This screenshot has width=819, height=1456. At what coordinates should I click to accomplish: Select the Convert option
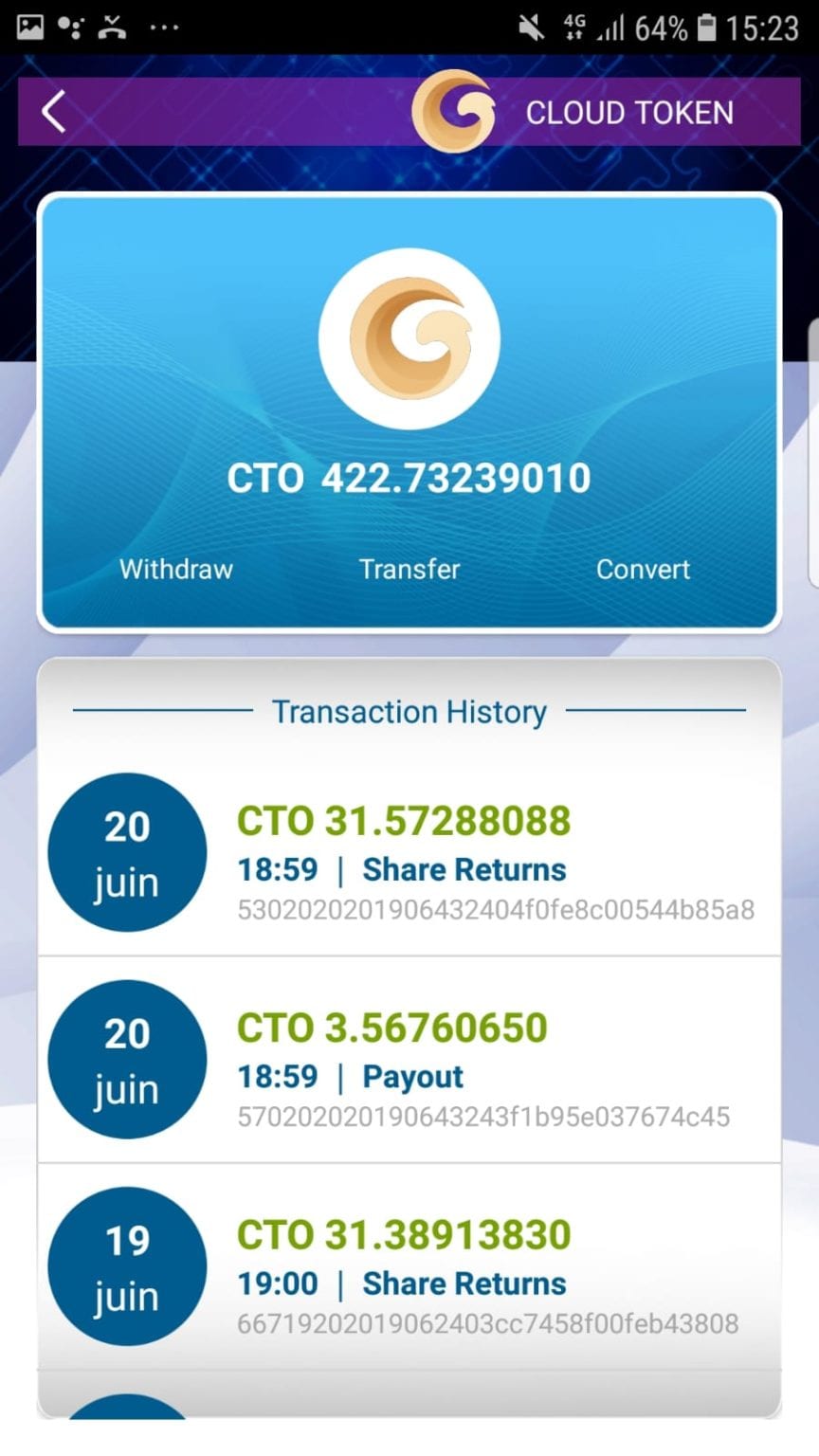coord(643,569)
